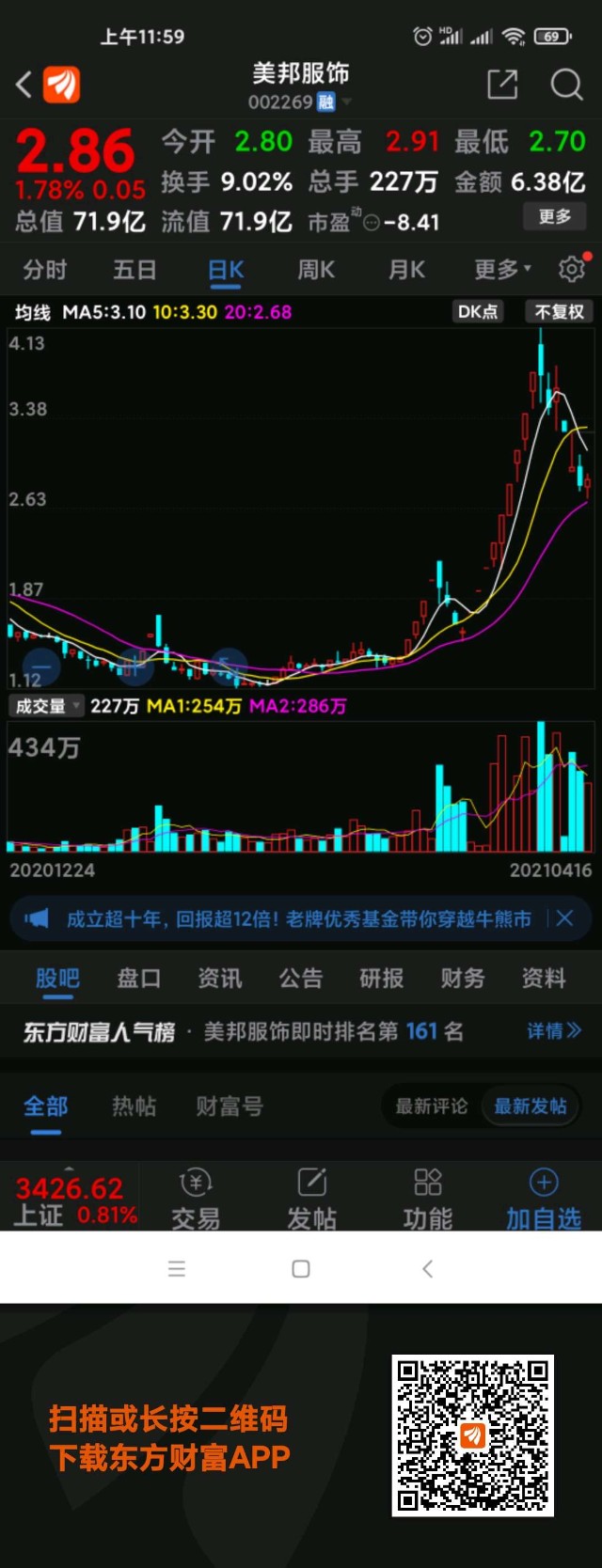Open the search magnifier icon
The height and width of the screenshot is (1568, 602).
tap(566, 85)
